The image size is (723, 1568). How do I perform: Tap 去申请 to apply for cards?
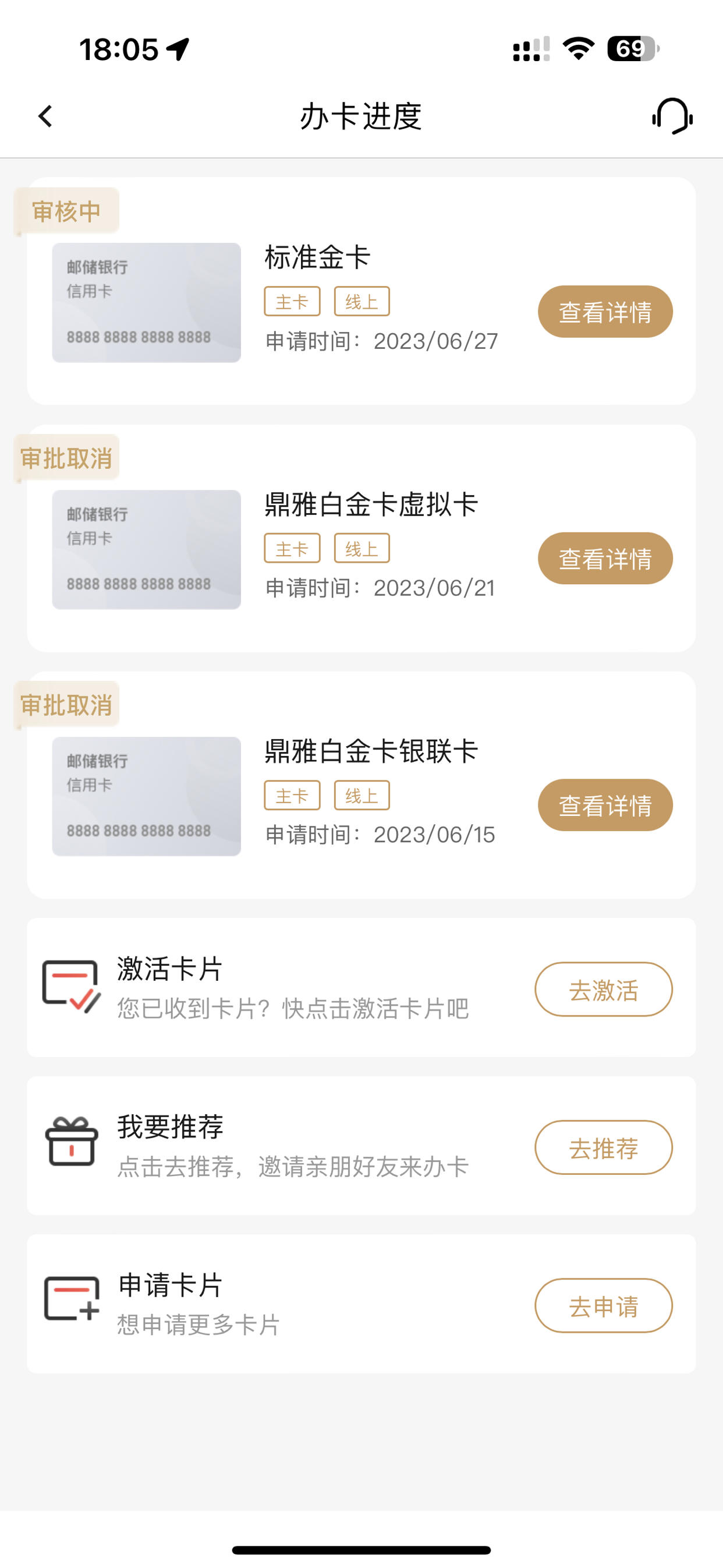click(603, 1306)
